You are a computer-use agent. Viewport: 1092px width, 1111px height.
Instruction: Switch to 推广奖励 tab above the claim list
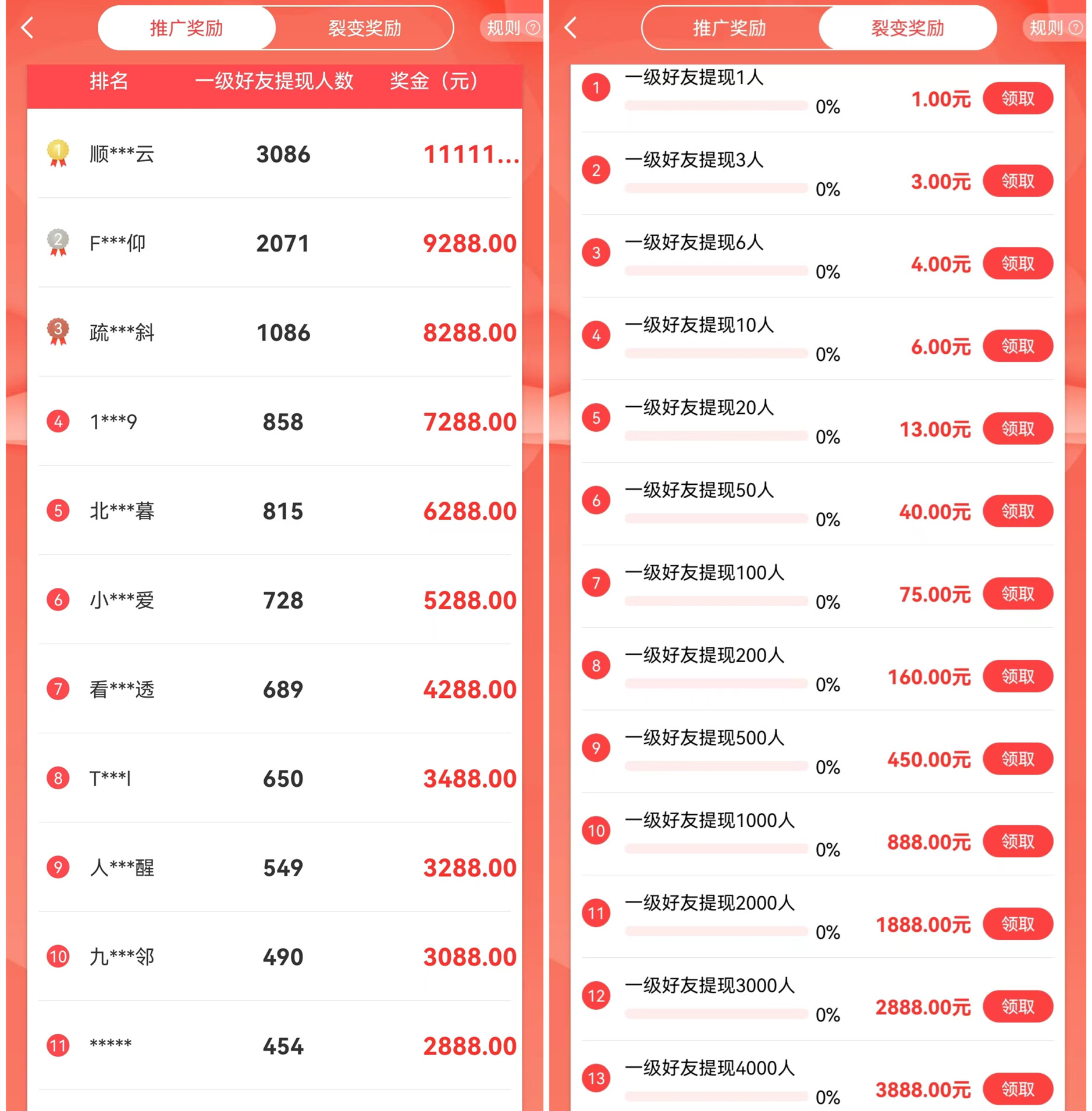(x=729, y=28)
